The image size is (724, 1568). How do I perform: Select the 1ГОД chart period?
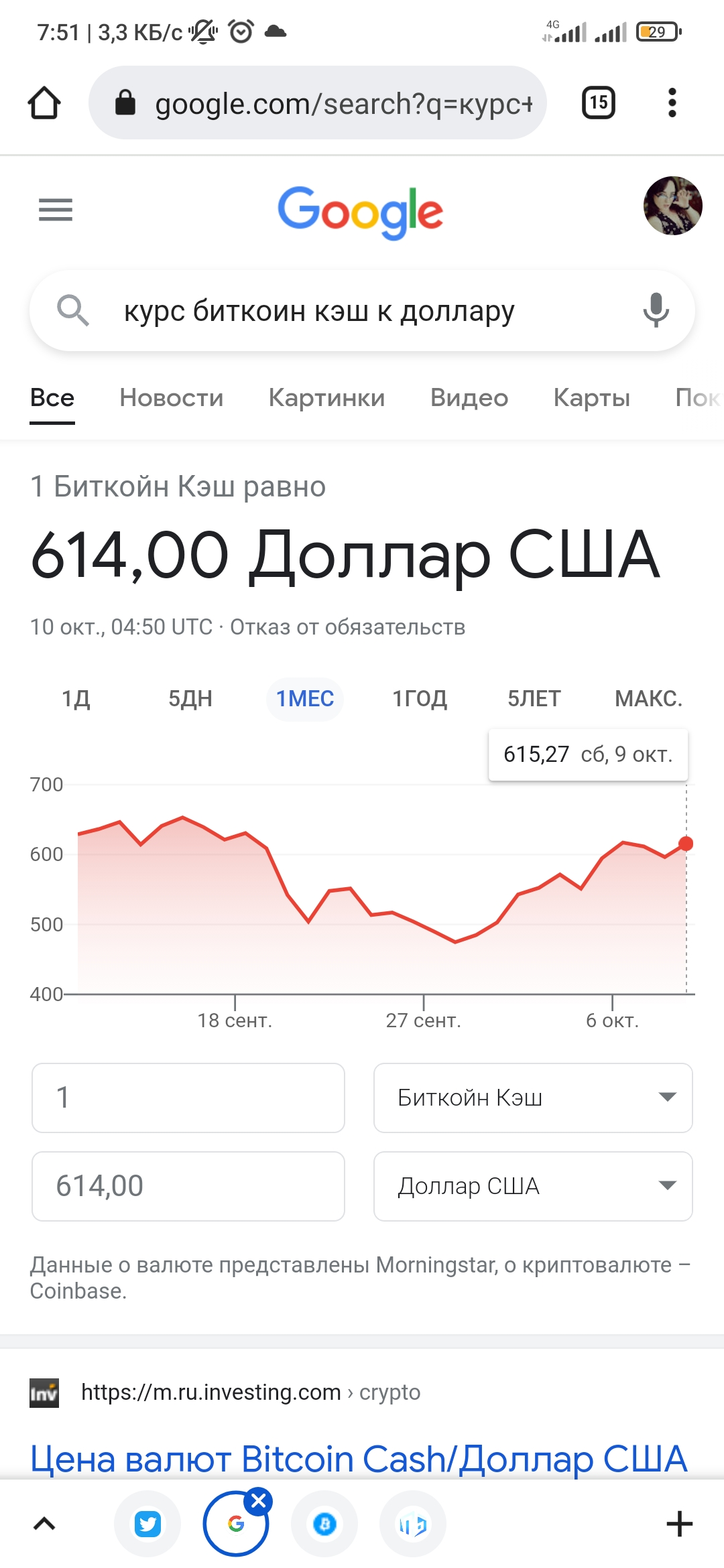tap(419, 698)
